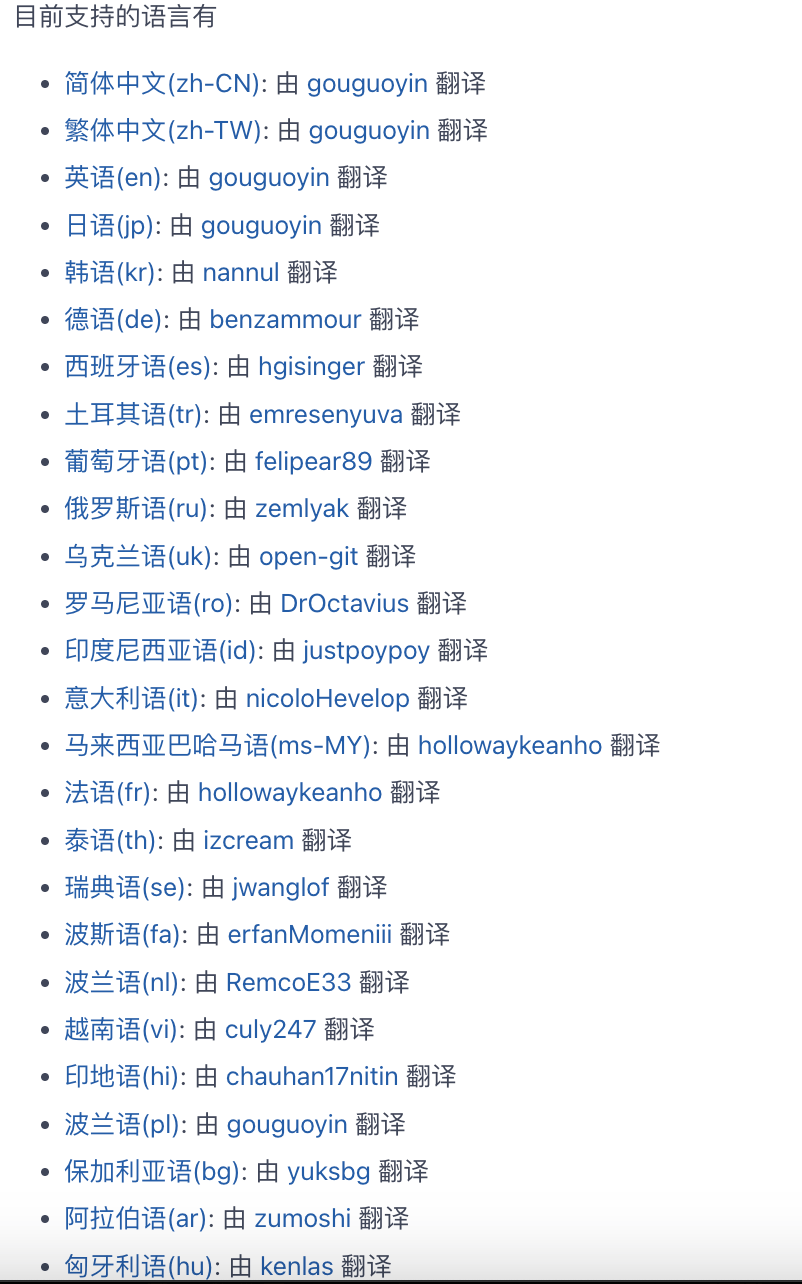Visit open-git's profile link
This screenshot has width=802, height=1284.
coord(309,557)
